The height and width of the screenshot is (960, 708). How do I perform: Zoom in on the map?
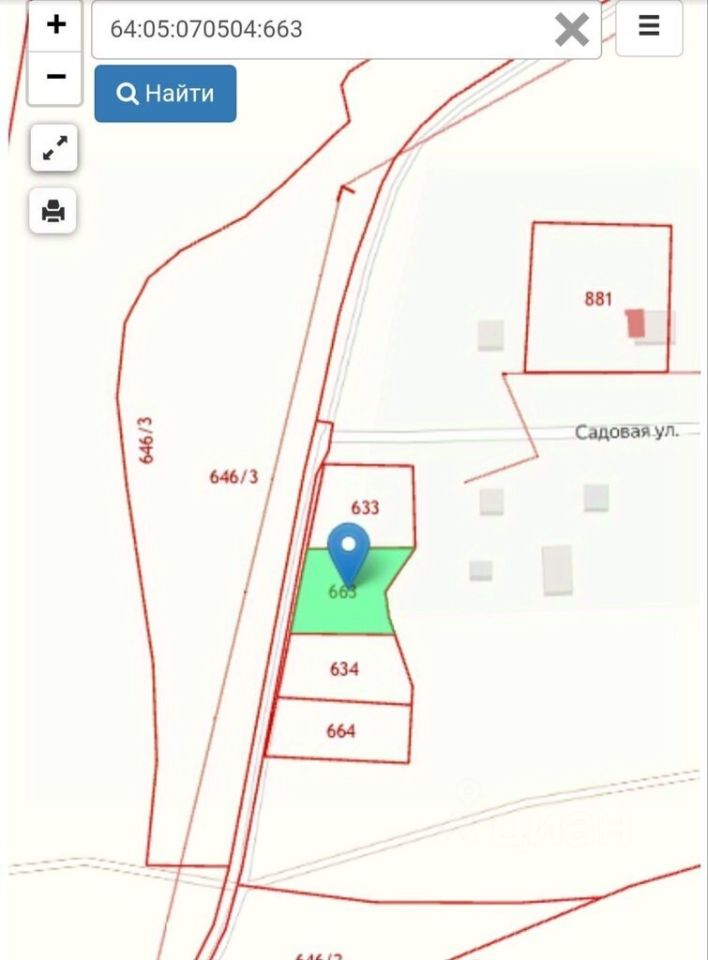pyautogui.click(x=55, y=25)
